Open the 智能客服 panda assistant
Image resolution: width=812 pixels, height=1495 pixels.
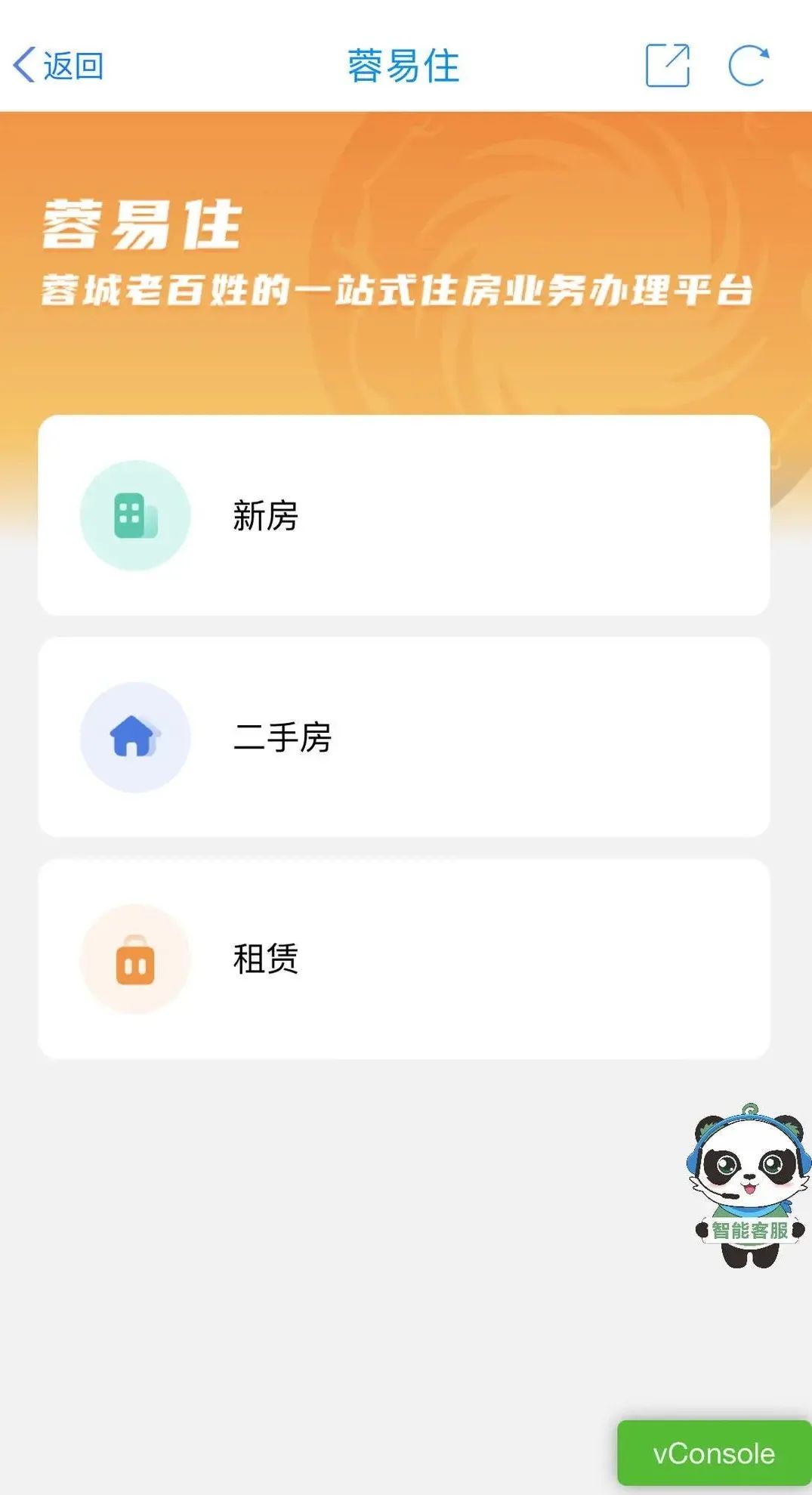click(748, 1188)
